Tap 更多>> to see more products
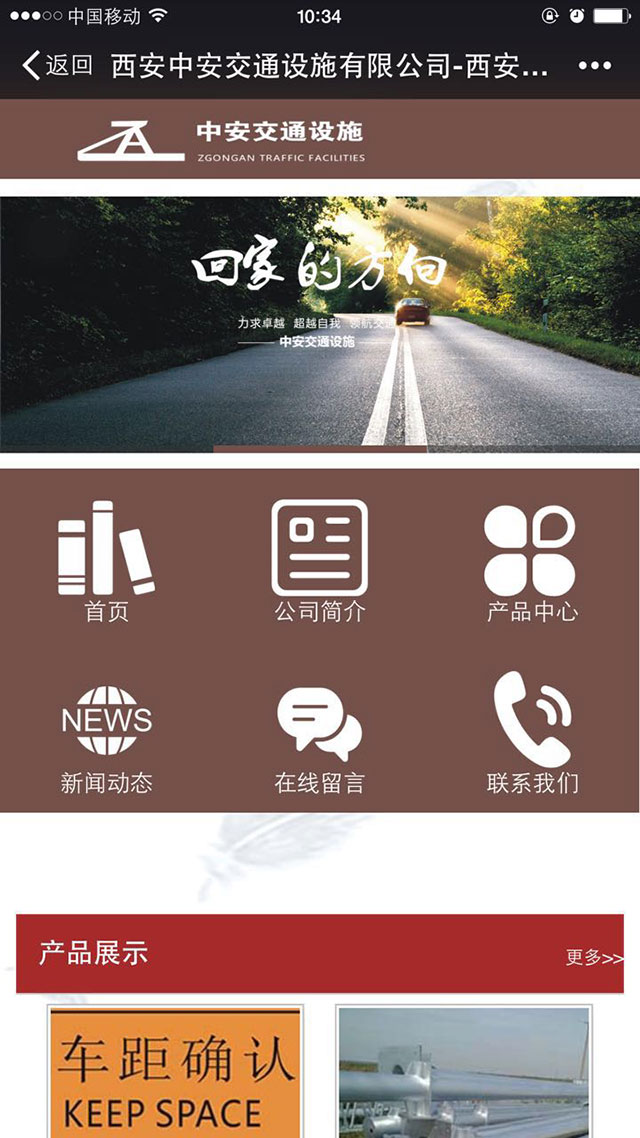640x1138 pixels. click(594, 957)
